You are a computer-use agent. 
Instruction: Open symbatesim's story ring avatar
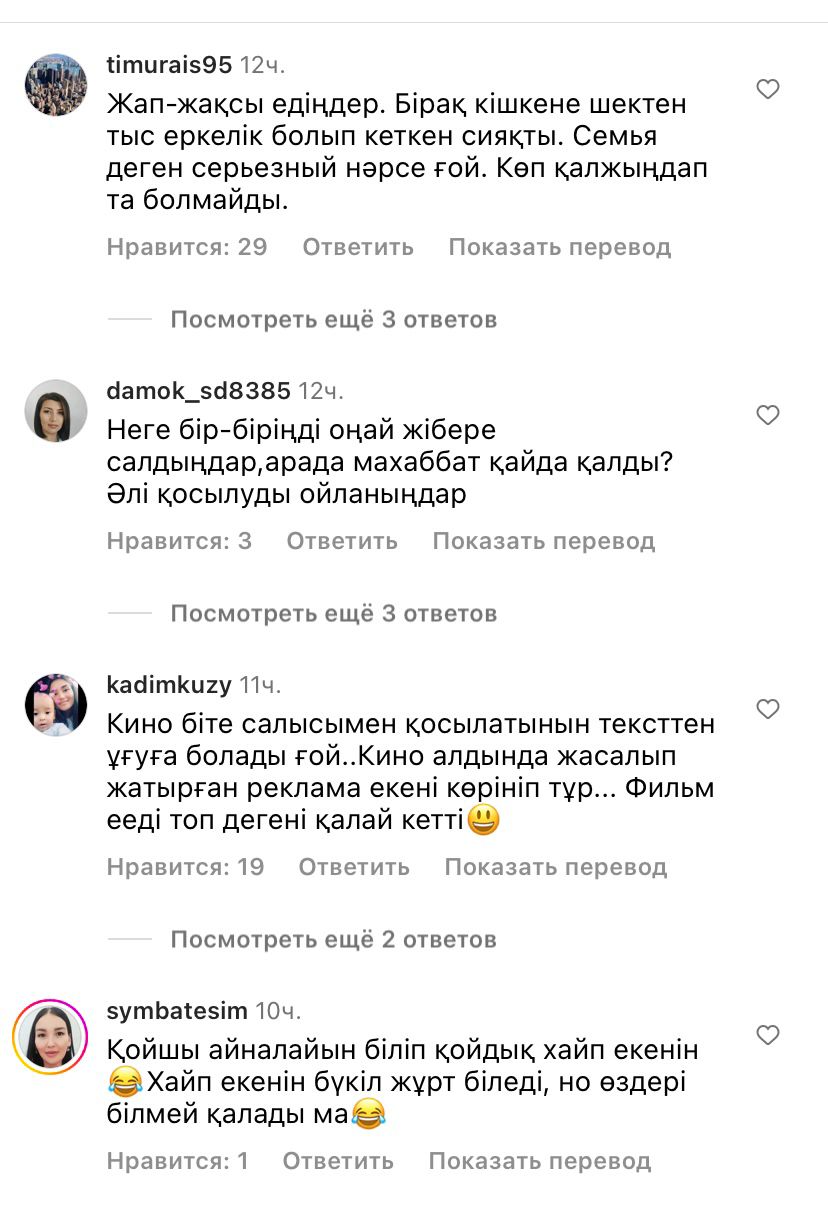coord(50,1037)
